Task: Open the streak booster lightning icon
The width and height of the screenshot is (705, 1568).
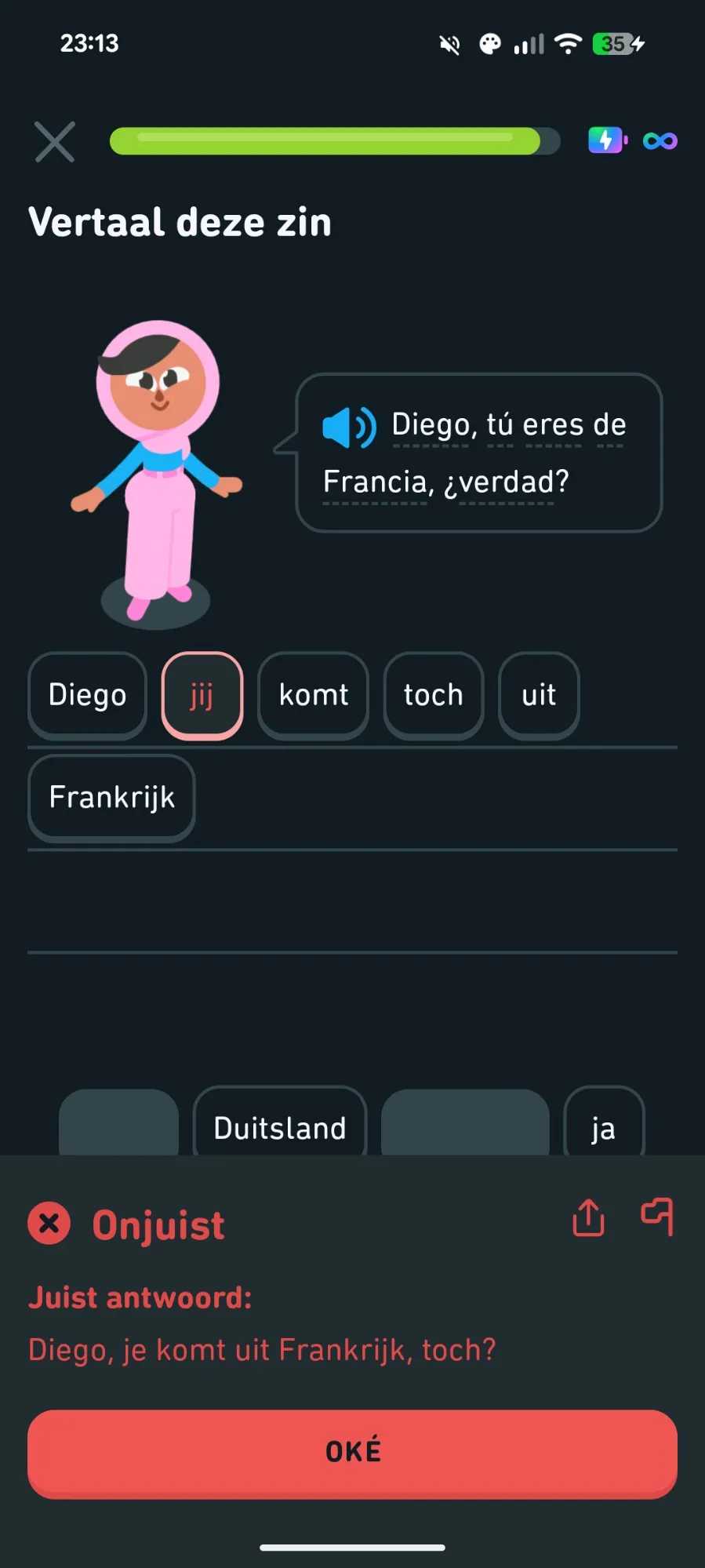Action: pyautogui.click(x=608, y=140)
